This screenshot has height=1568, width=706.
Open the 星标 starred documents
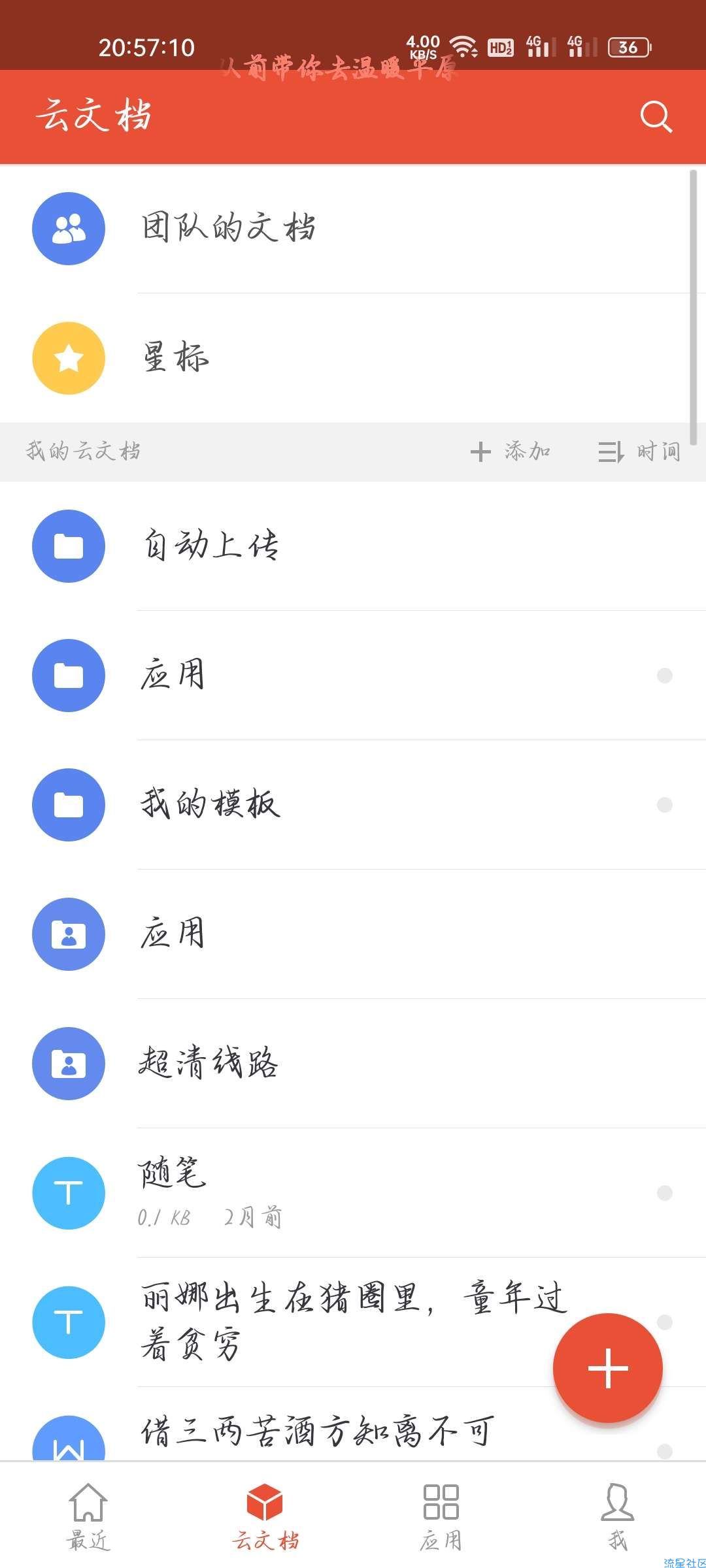[353, 358]
